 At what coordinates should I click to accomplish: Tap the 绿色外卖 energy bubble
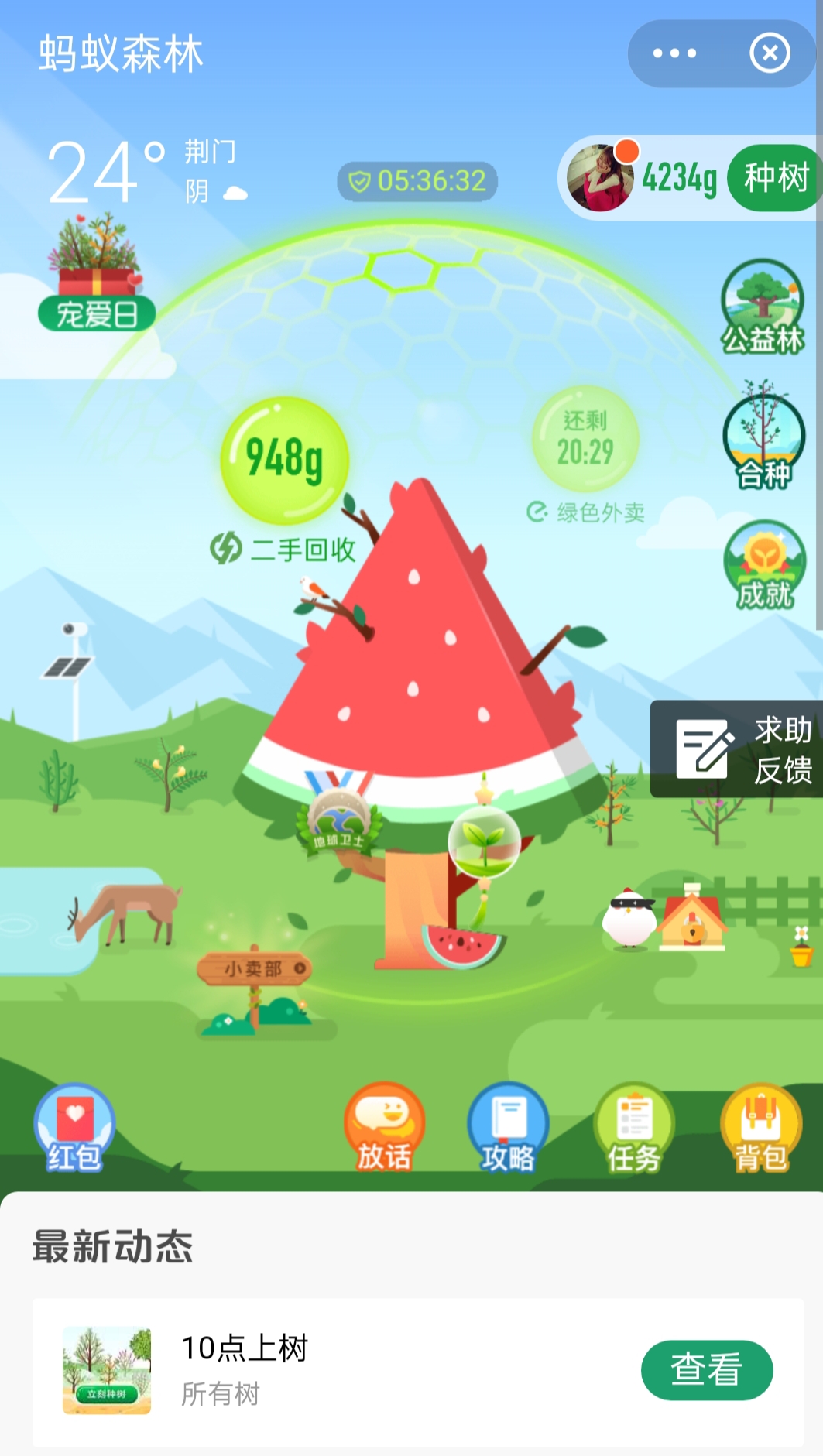(585, 439)
